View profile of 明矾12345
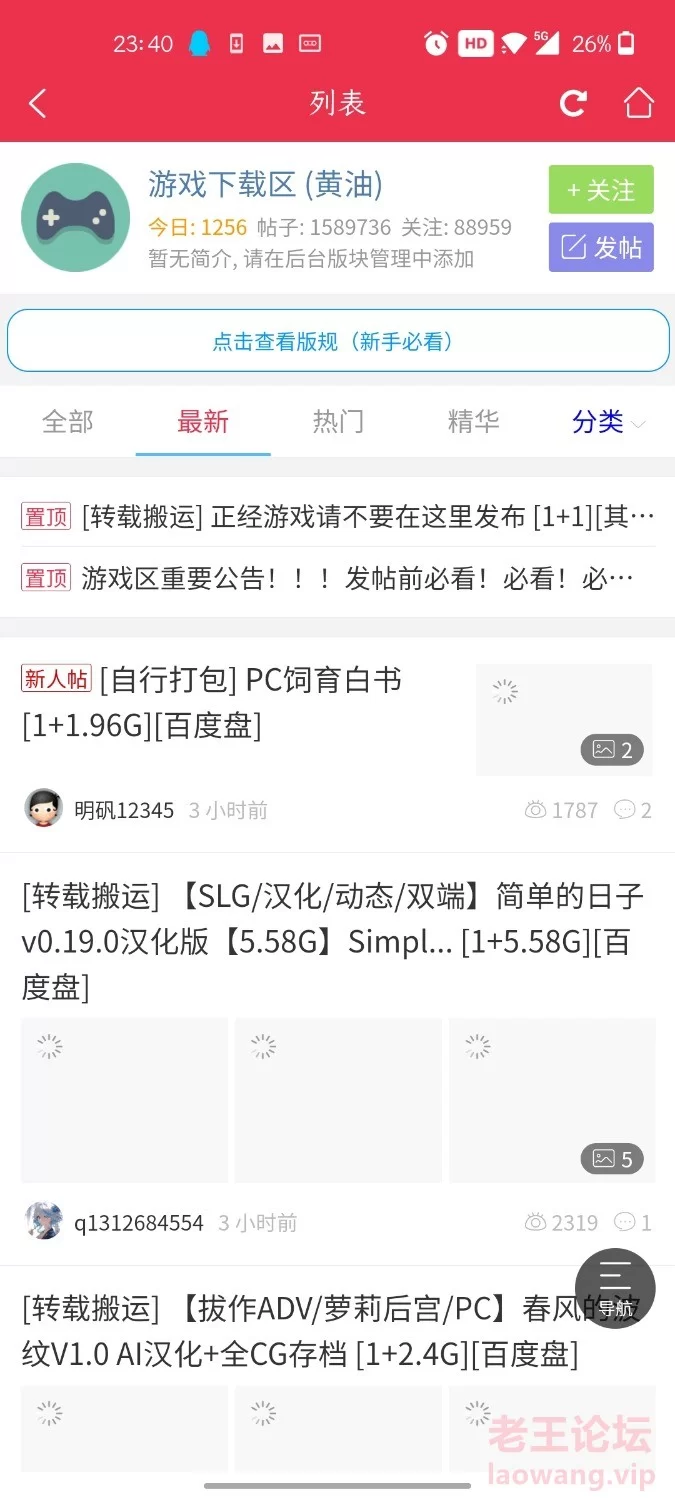Viewport: 675px width, 1500px height. pos(124,810)
